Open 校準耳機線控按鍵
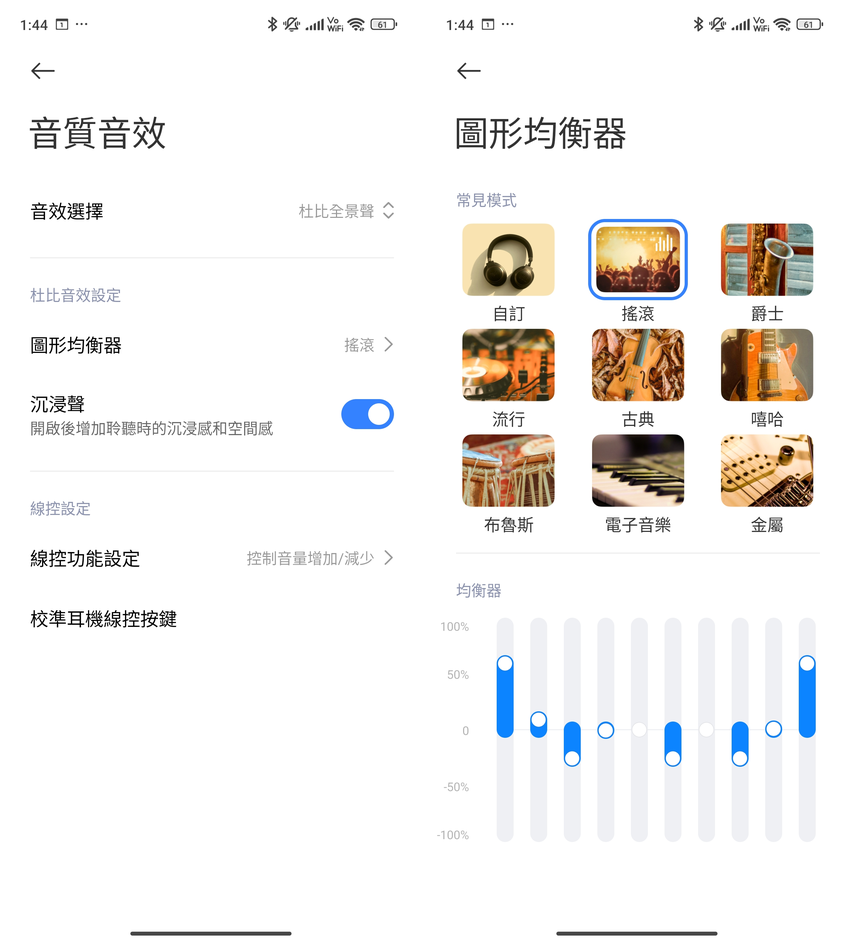Screen dimensions: 850x943 click(104, 619)
